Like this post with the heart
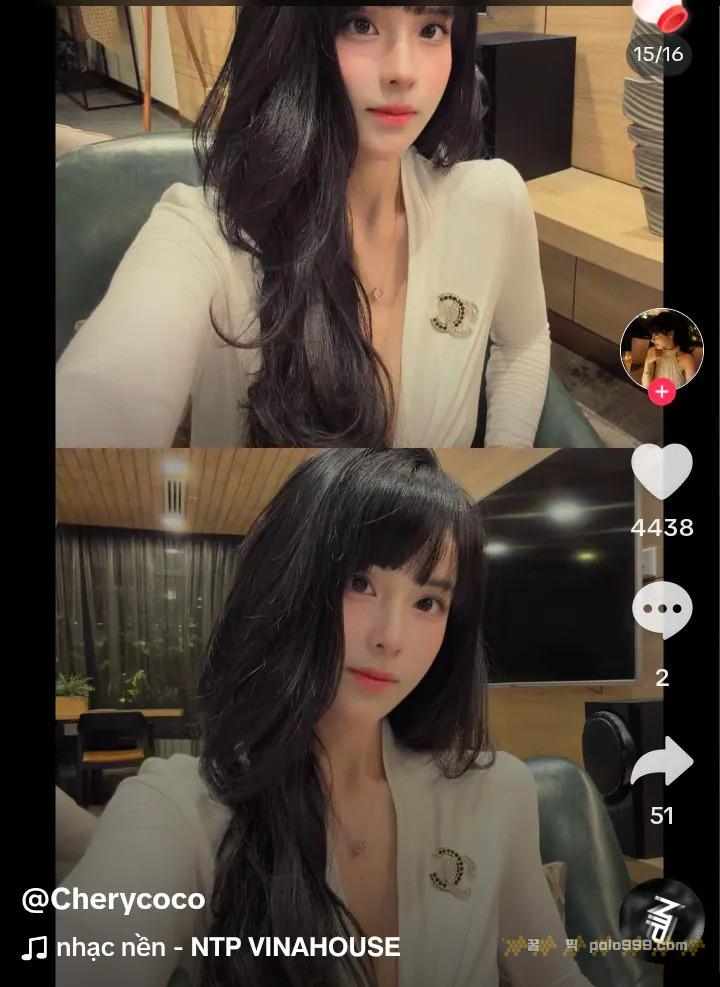Image resolution: width=720 pixels, height=987 pixels. 662,472
